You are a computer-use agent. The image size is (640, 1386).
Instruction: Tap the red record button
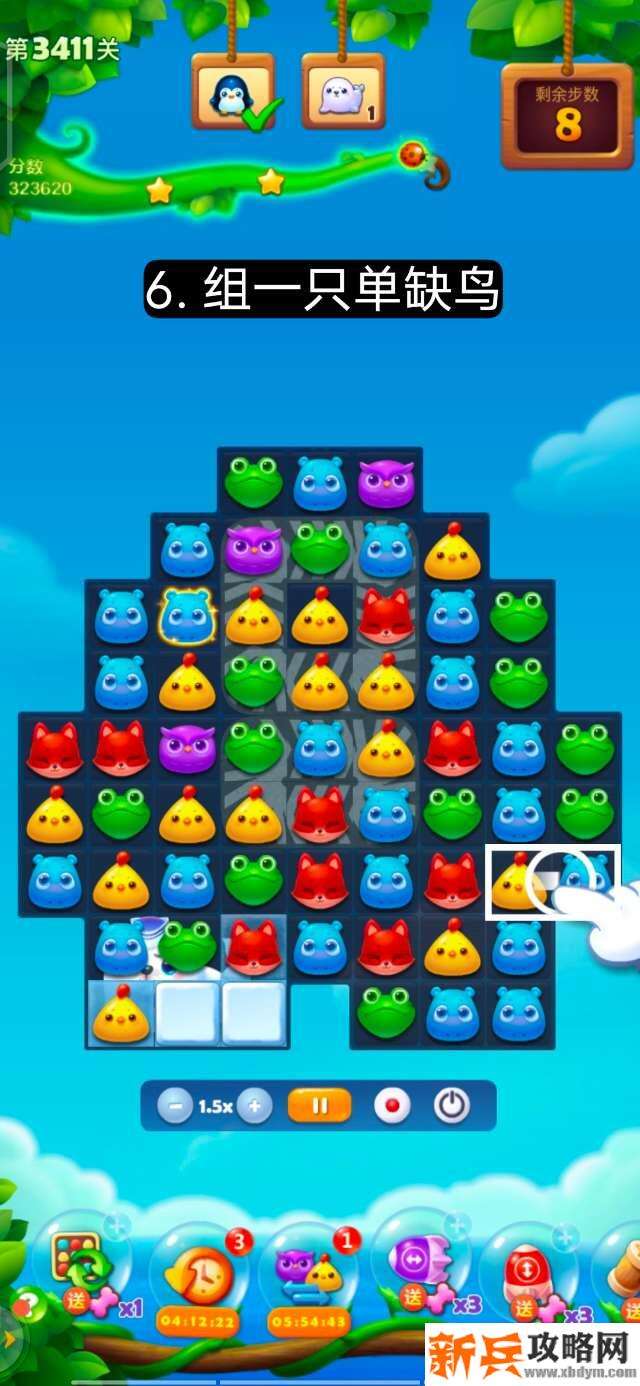coord(391,1106)
